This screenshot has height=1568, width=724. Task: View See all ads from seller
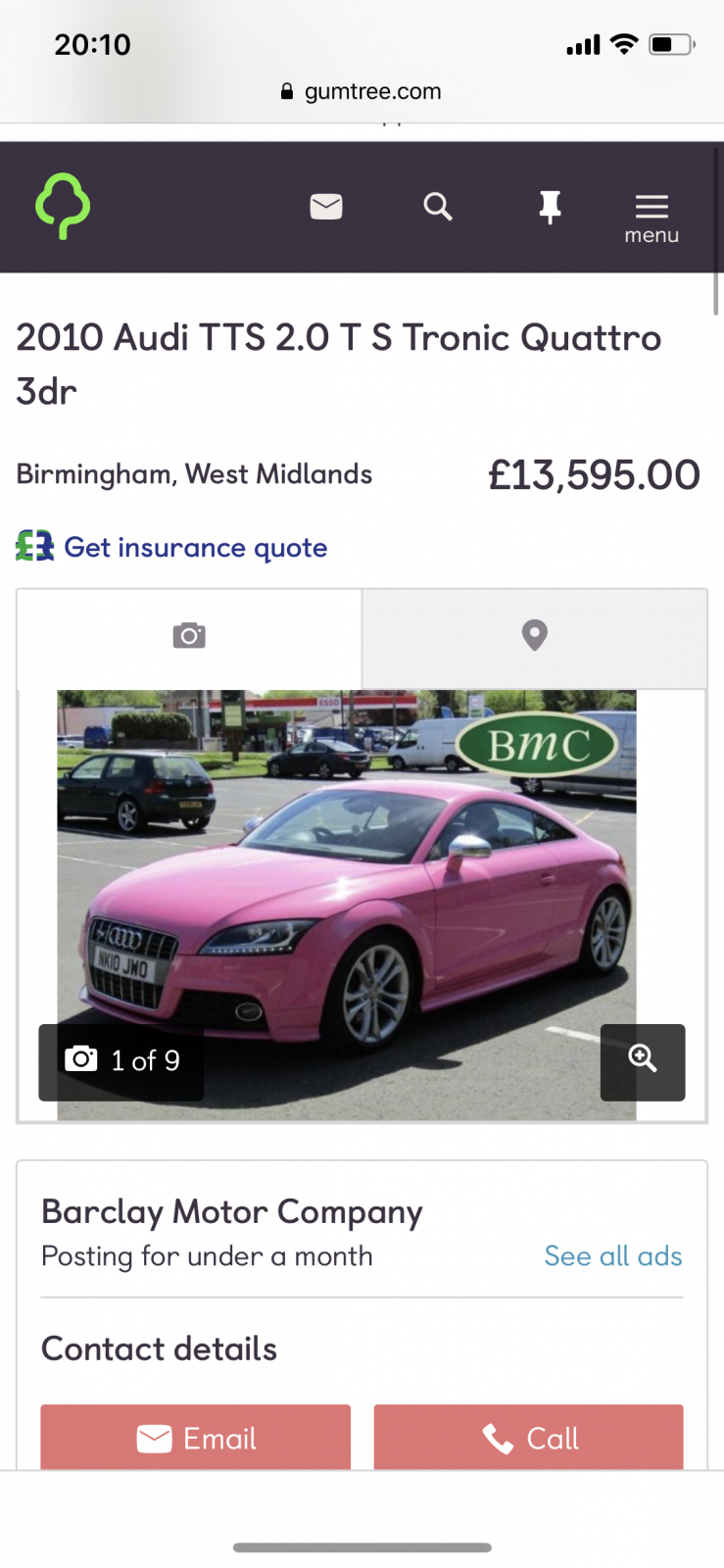tap(613, 1256)
